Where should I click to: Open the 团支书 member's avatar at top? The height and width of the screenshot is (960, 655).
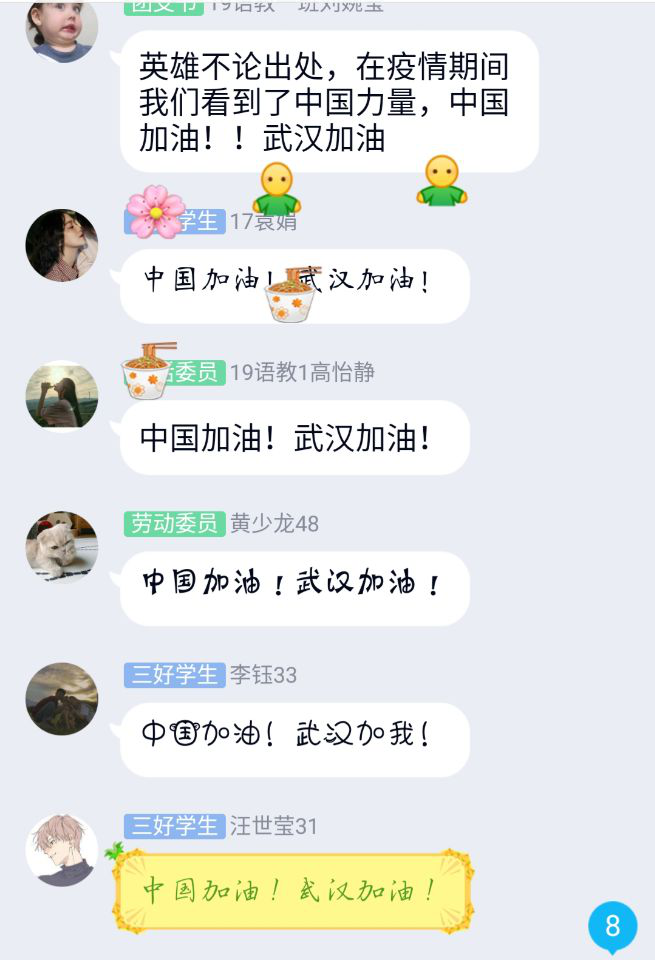click(x=62, y=30)
